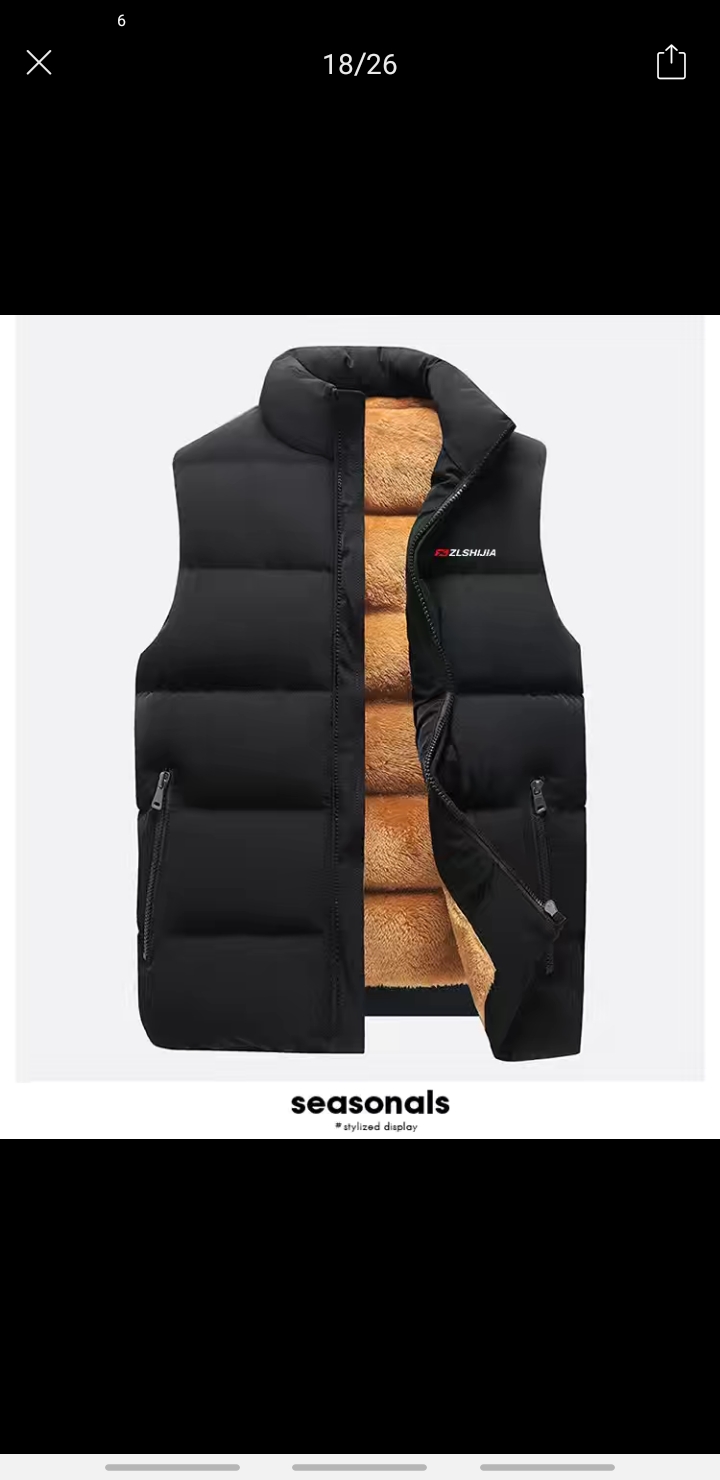Share this product image
Screen dimensions: 720x1480
[671, 62]
